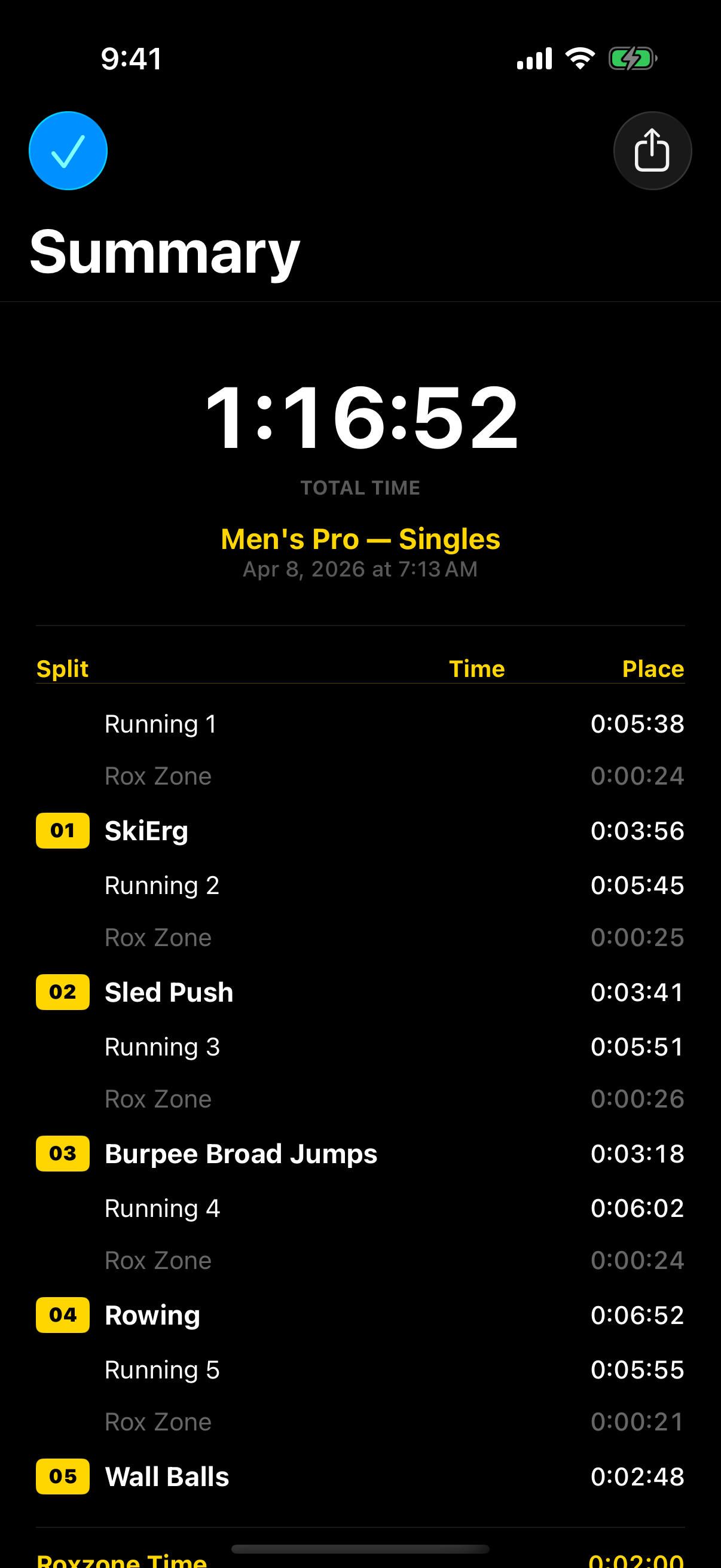Viewport: 721px width, 1568px height.
Task: Tap the Wi-Fi icon in status bar
Action: pyautogui.click(x=579, y=58)
